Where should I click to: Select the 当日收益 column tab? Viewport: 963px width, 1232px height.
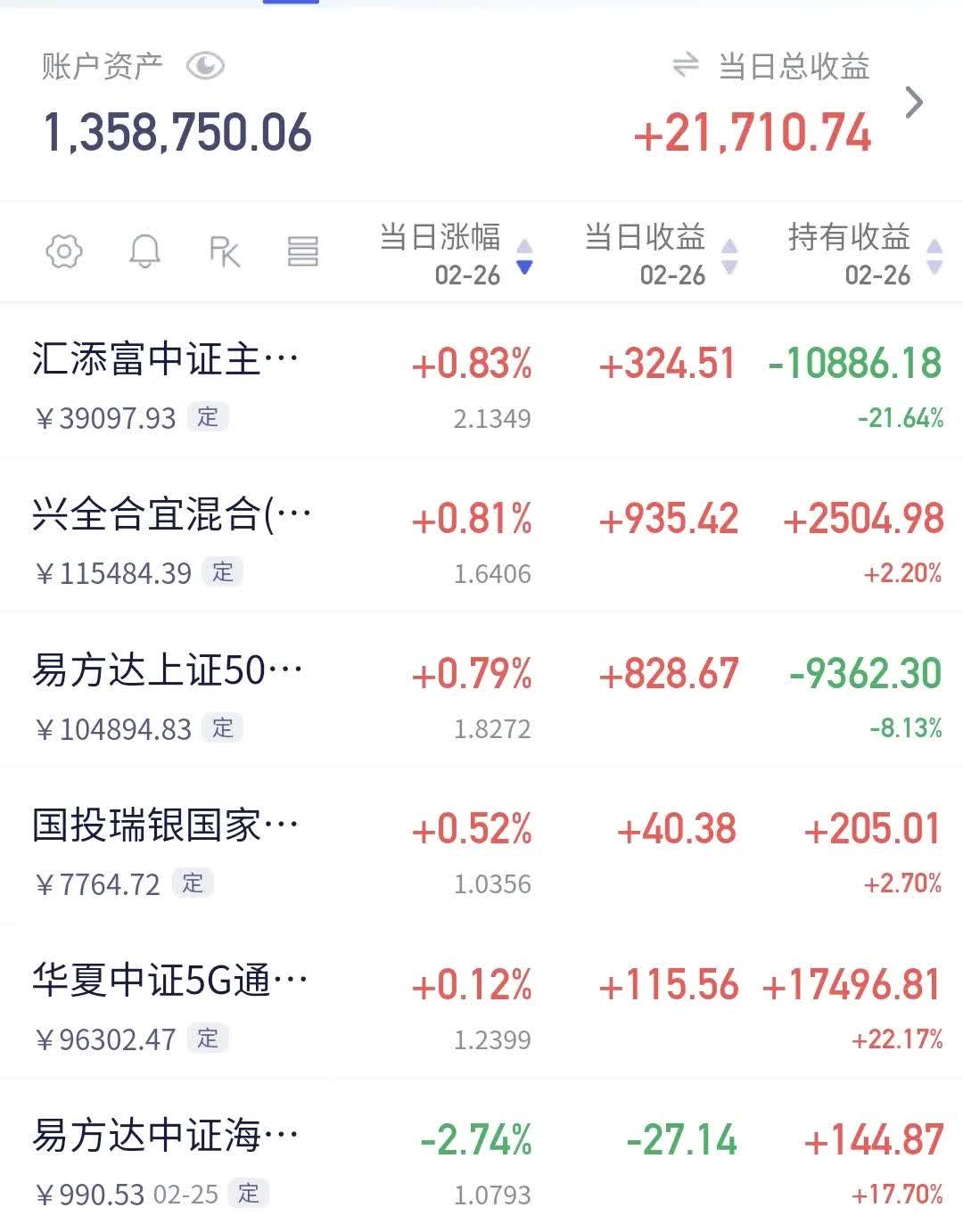(x=645, y=239)
